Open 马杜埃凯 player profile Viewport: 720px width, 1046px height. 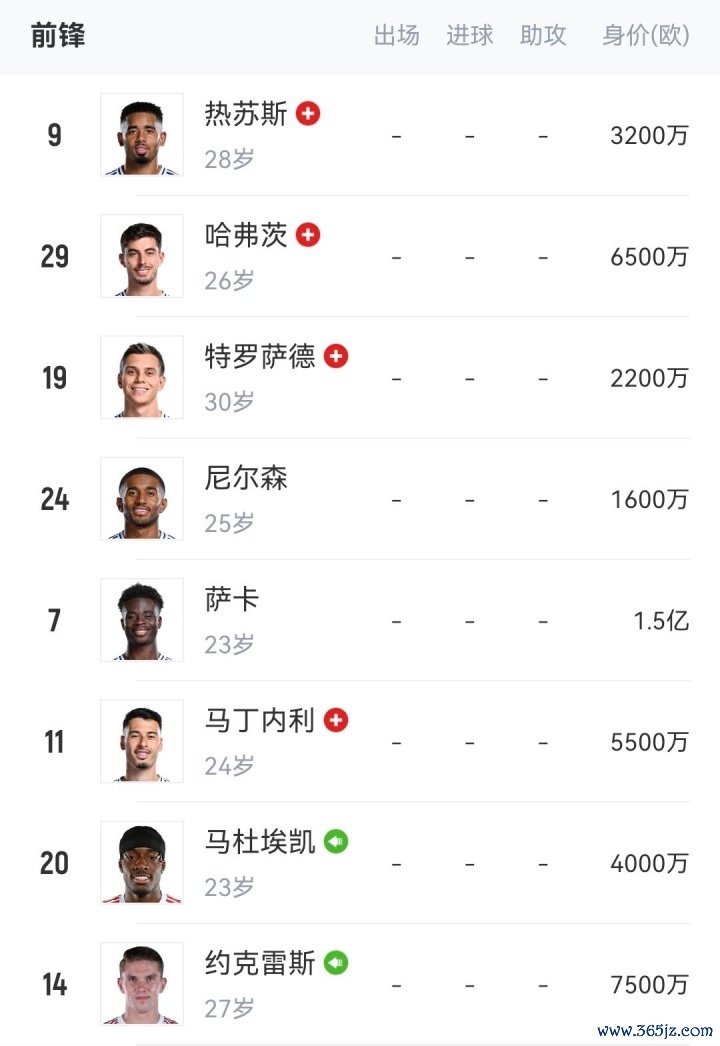(260, 842)
